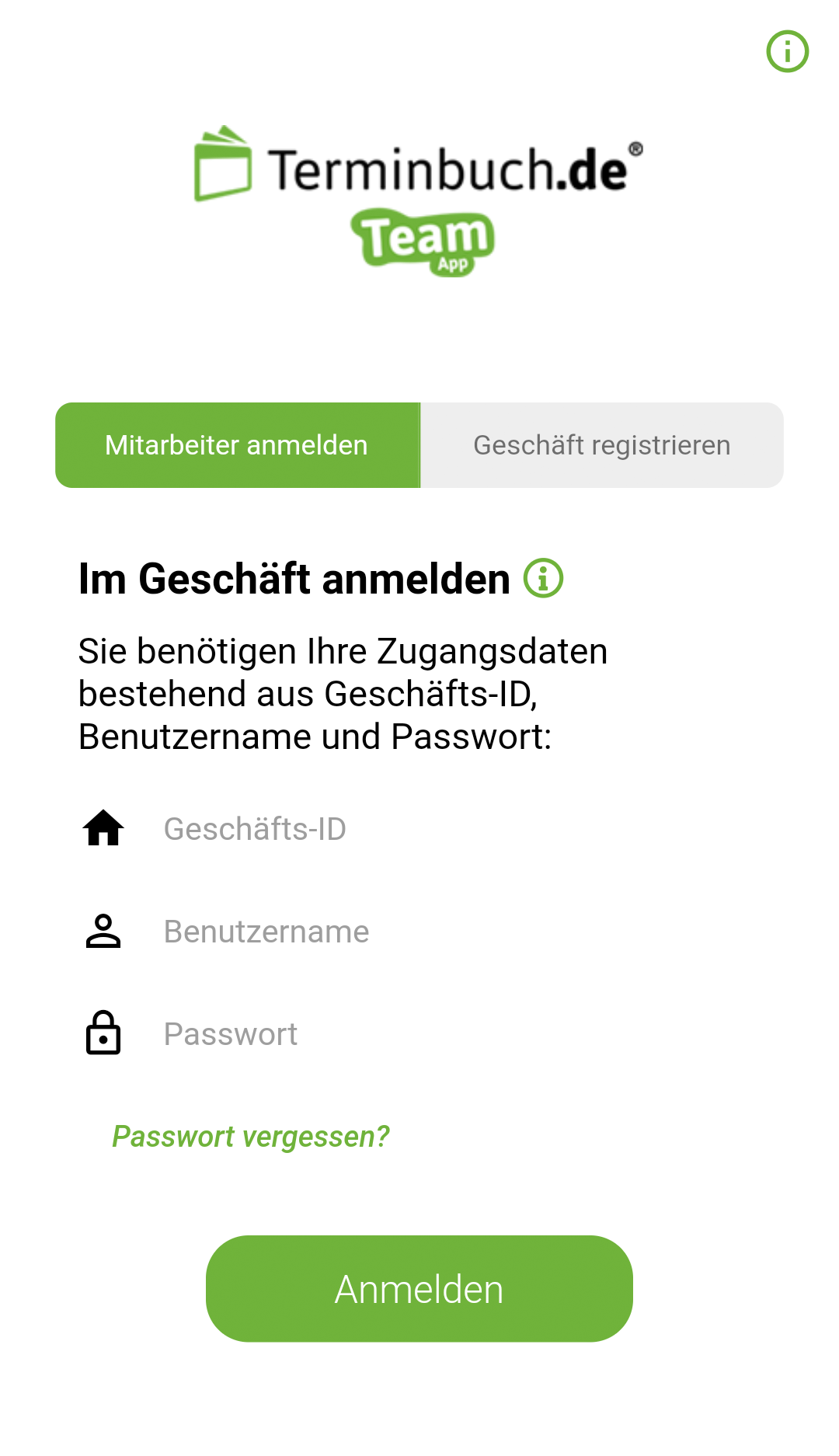Screen dimensions: 839x1456
Task: Open the Passwort vergessen link
Action: coord(250,1137)
